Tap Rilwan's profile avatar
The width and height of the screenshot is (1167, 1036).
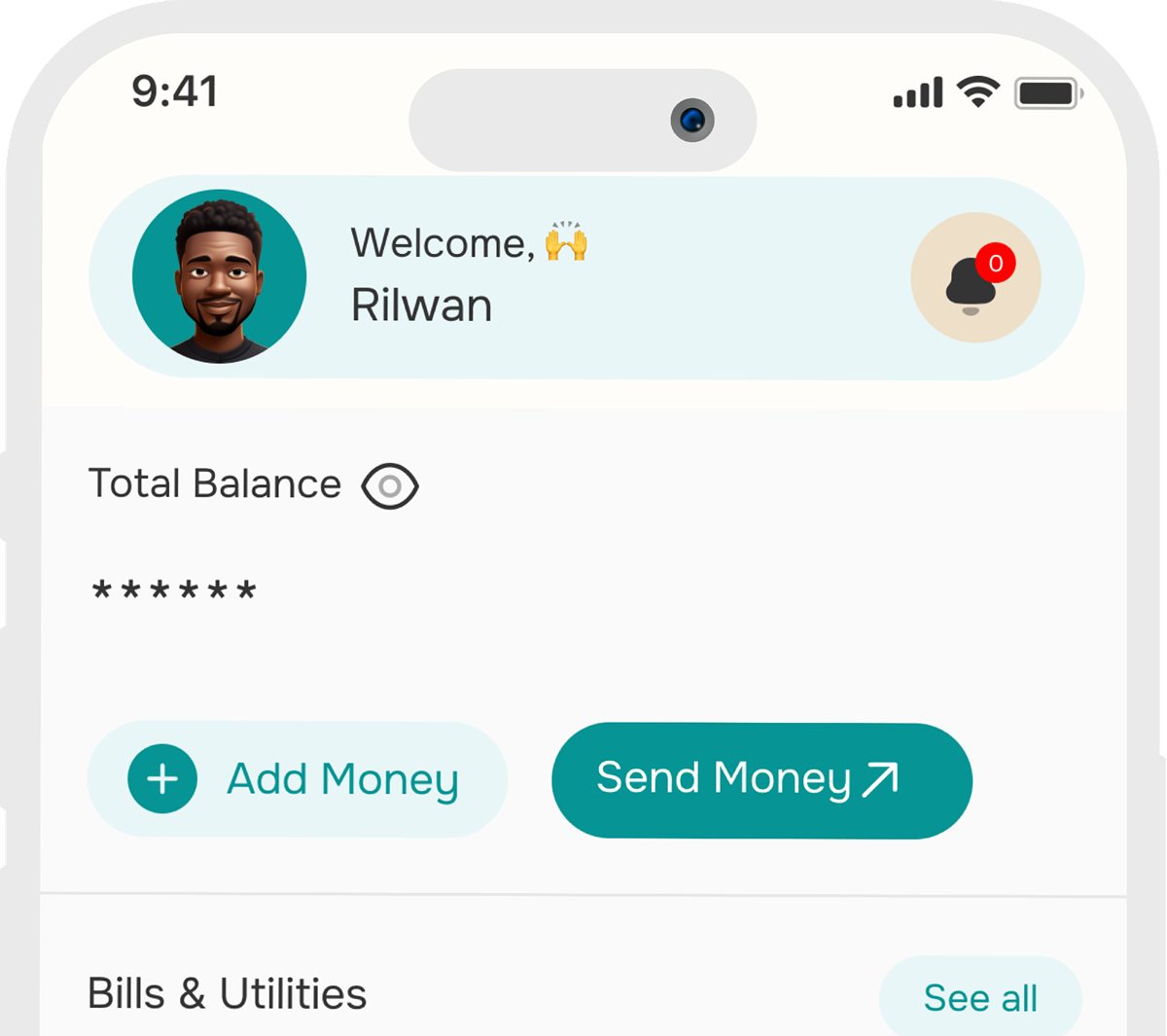coord(220,277)
